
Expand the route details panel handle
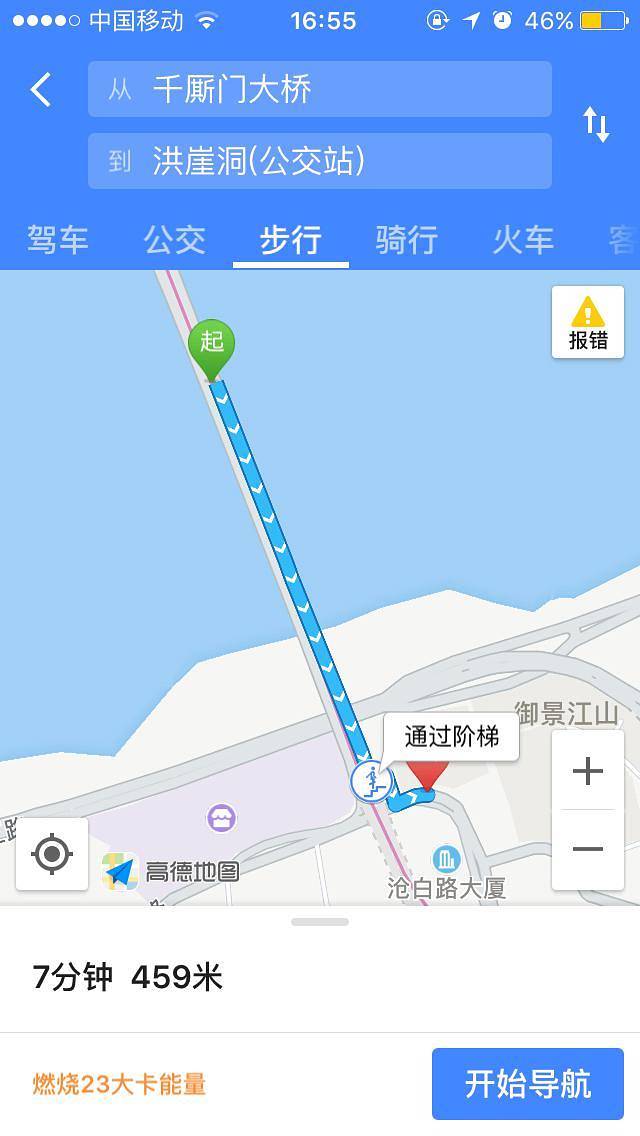(x=320, y=922)
